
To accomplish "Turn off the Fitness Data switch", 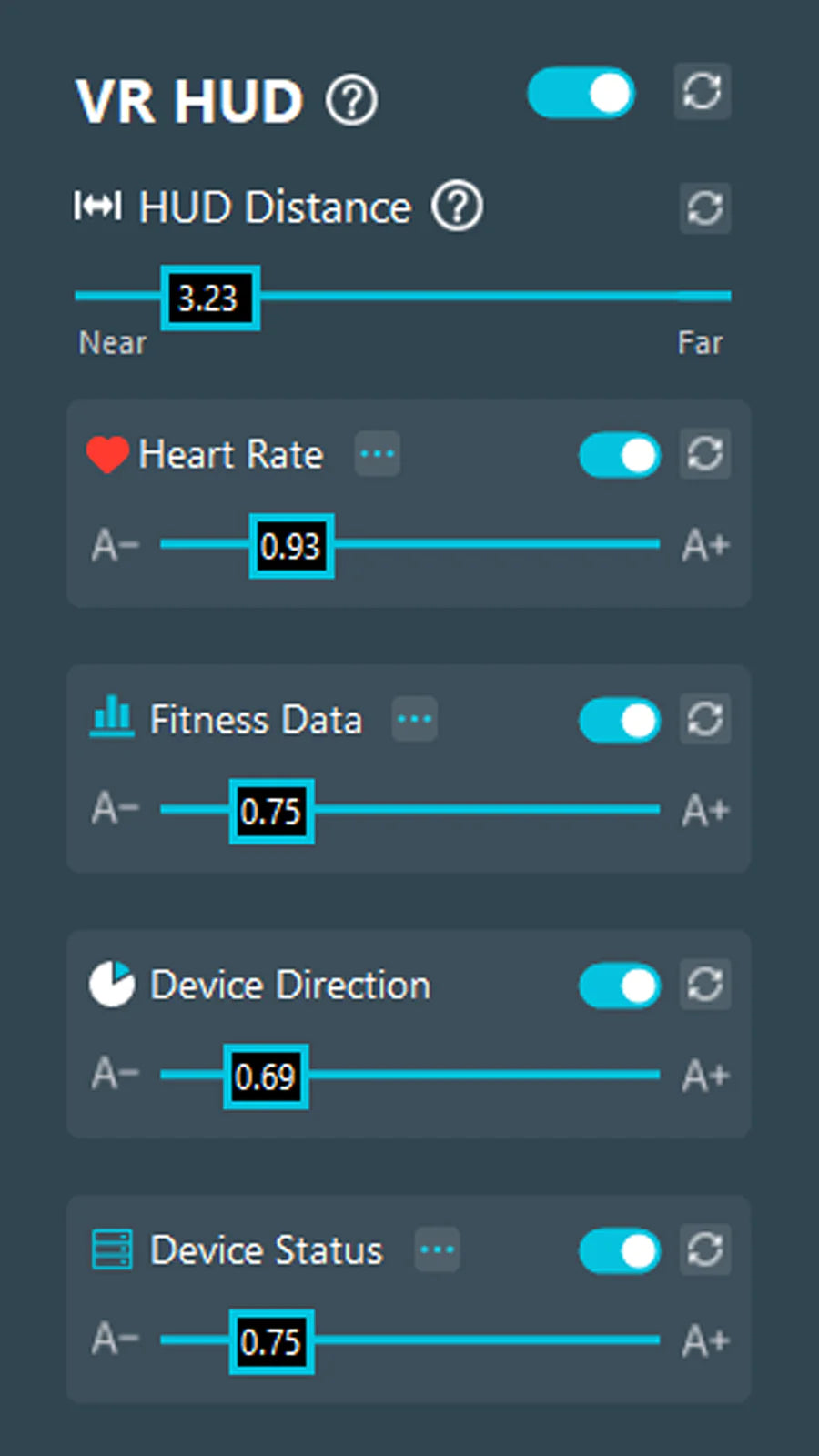I will [620, 721].
